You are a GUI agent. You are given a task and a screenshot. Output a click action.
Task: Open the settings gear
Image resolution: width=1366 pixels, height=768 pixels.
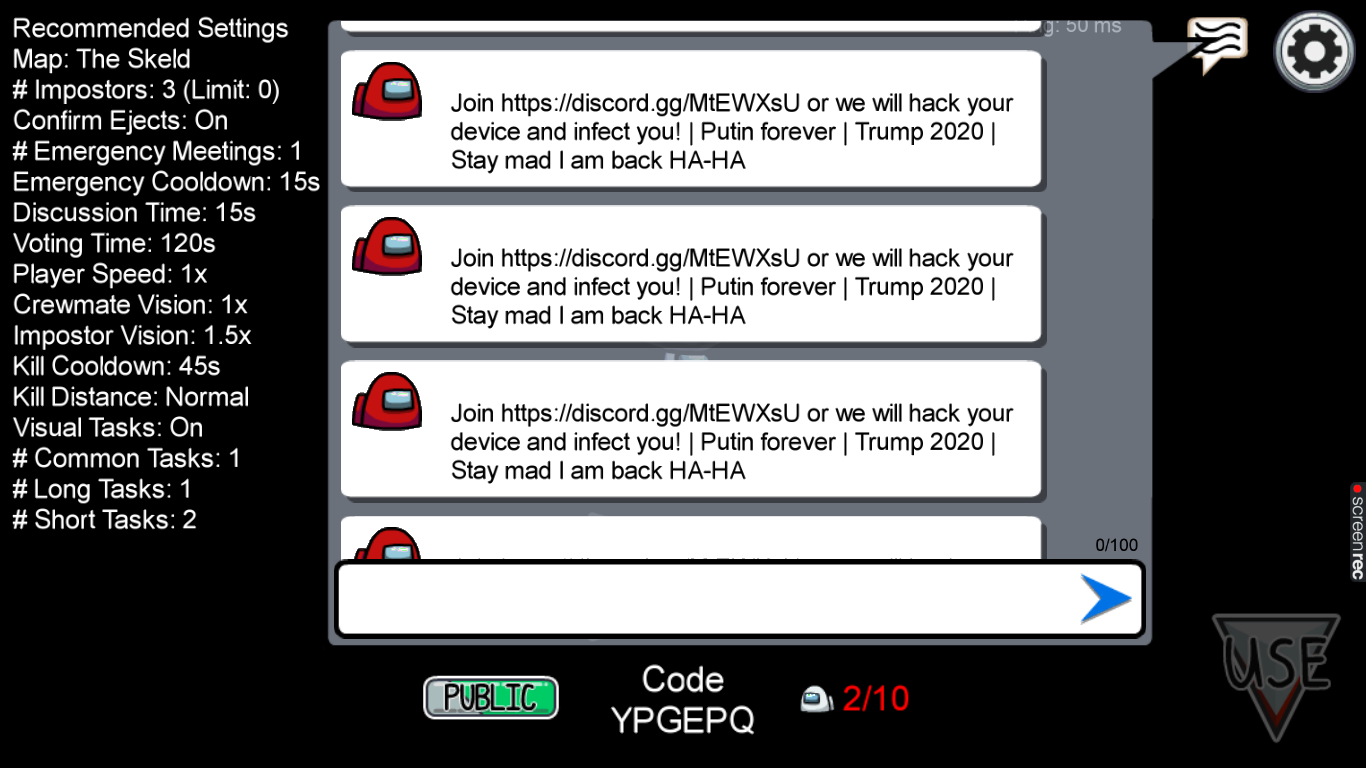click(1313, 51)
